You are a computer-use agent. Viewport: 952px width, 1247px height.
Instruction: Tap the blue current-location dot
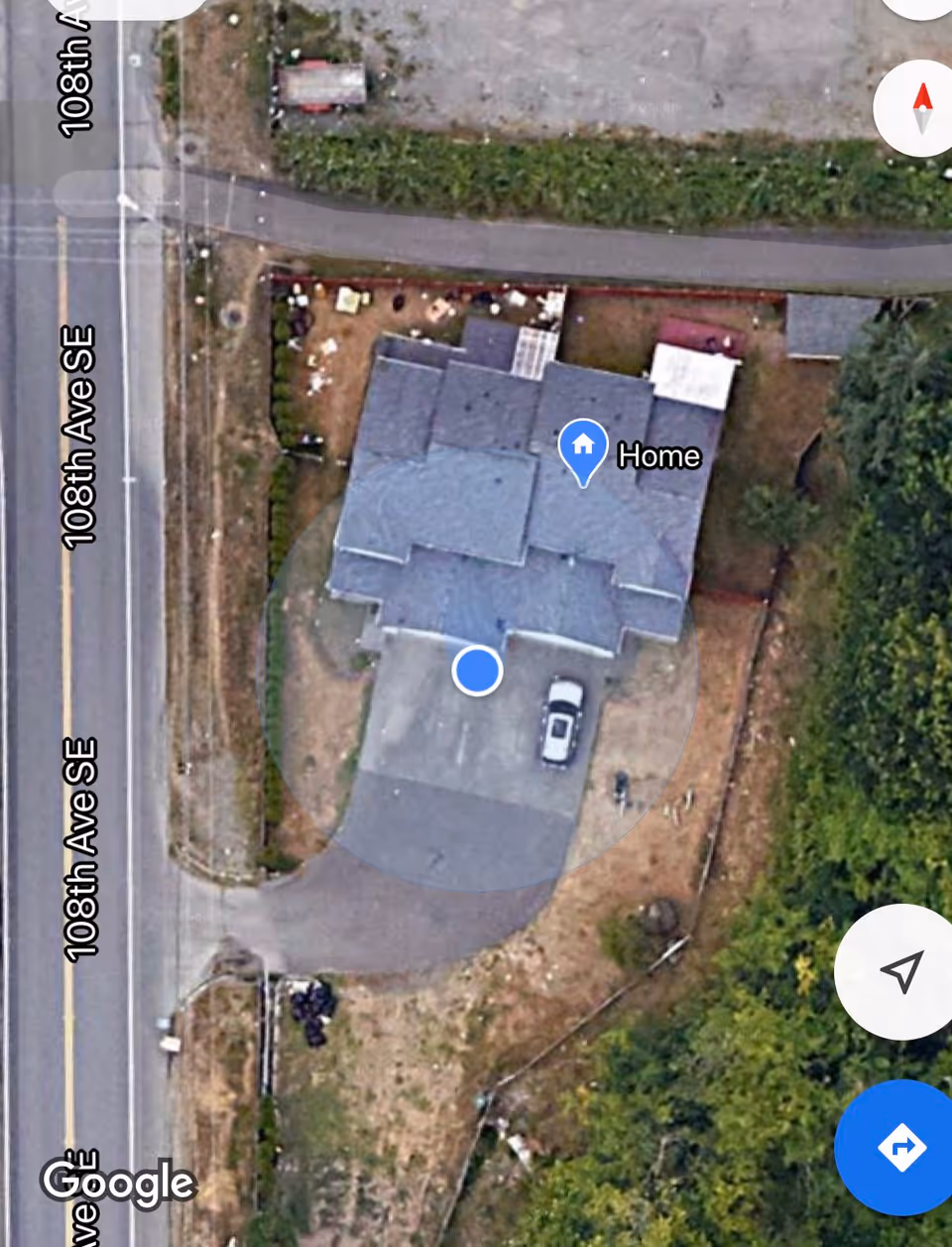tap(477, 671)
